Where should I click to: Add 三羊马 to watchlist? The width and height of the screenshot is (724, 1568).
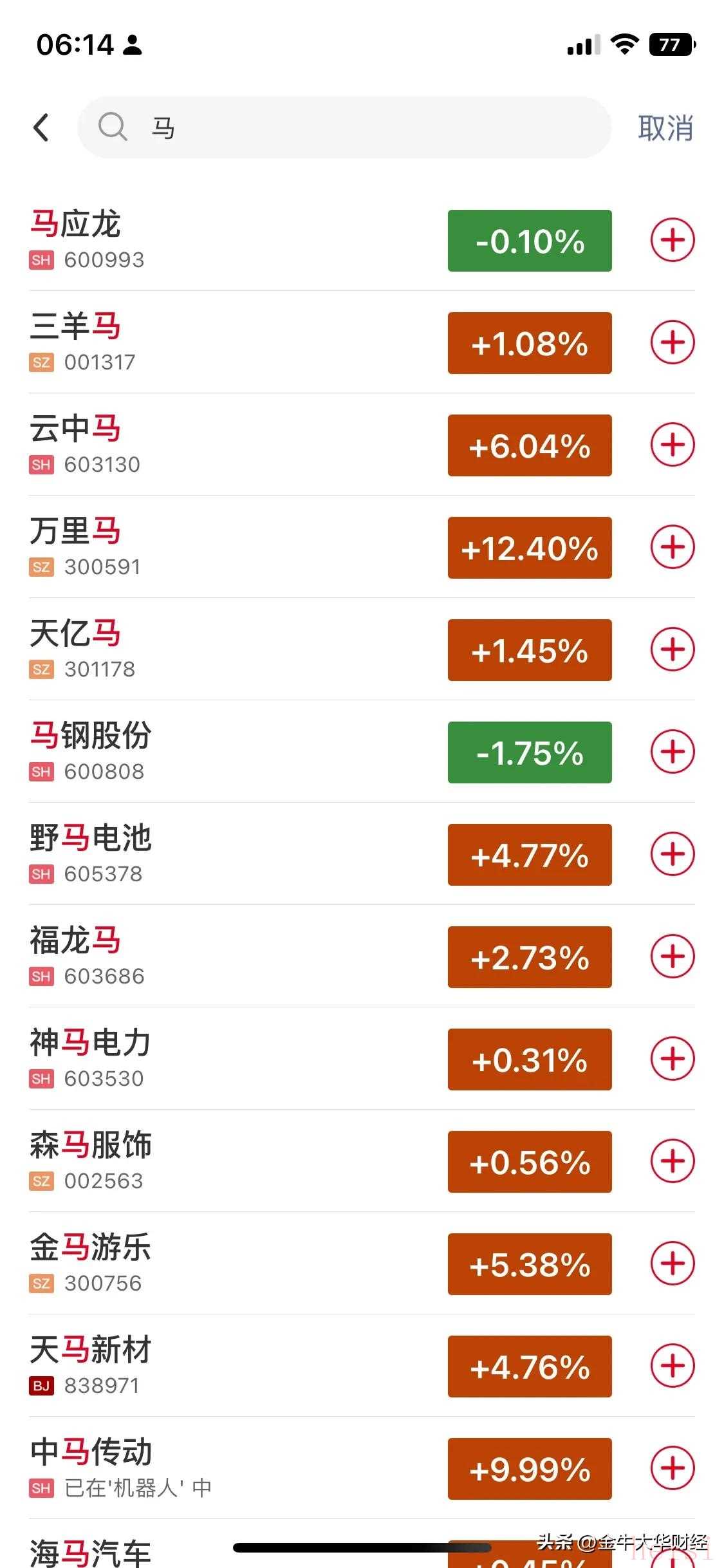tap(673, 342)
